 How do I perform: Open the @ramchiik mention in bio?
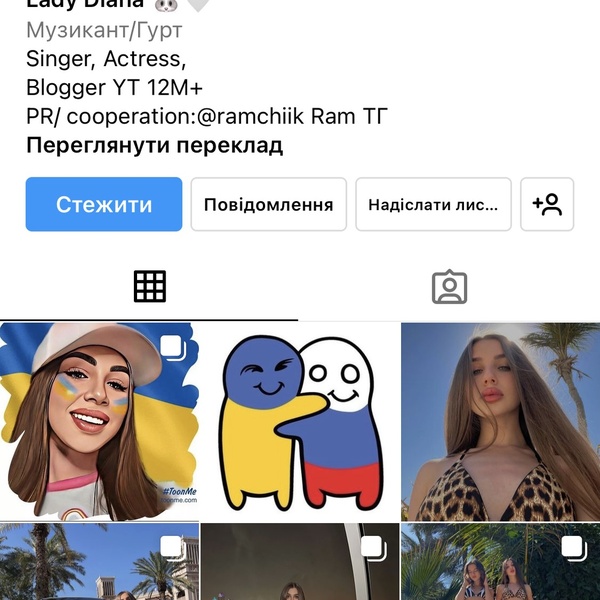(251, 116)
